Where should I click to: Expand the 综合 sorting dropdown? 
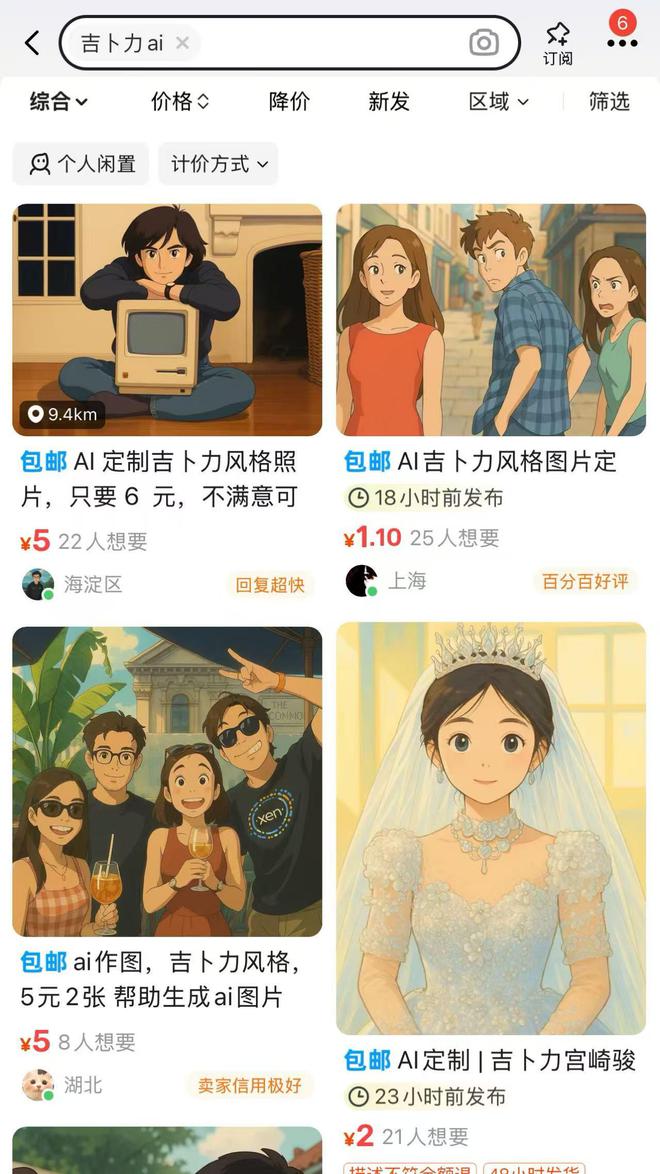coord(58,101)
